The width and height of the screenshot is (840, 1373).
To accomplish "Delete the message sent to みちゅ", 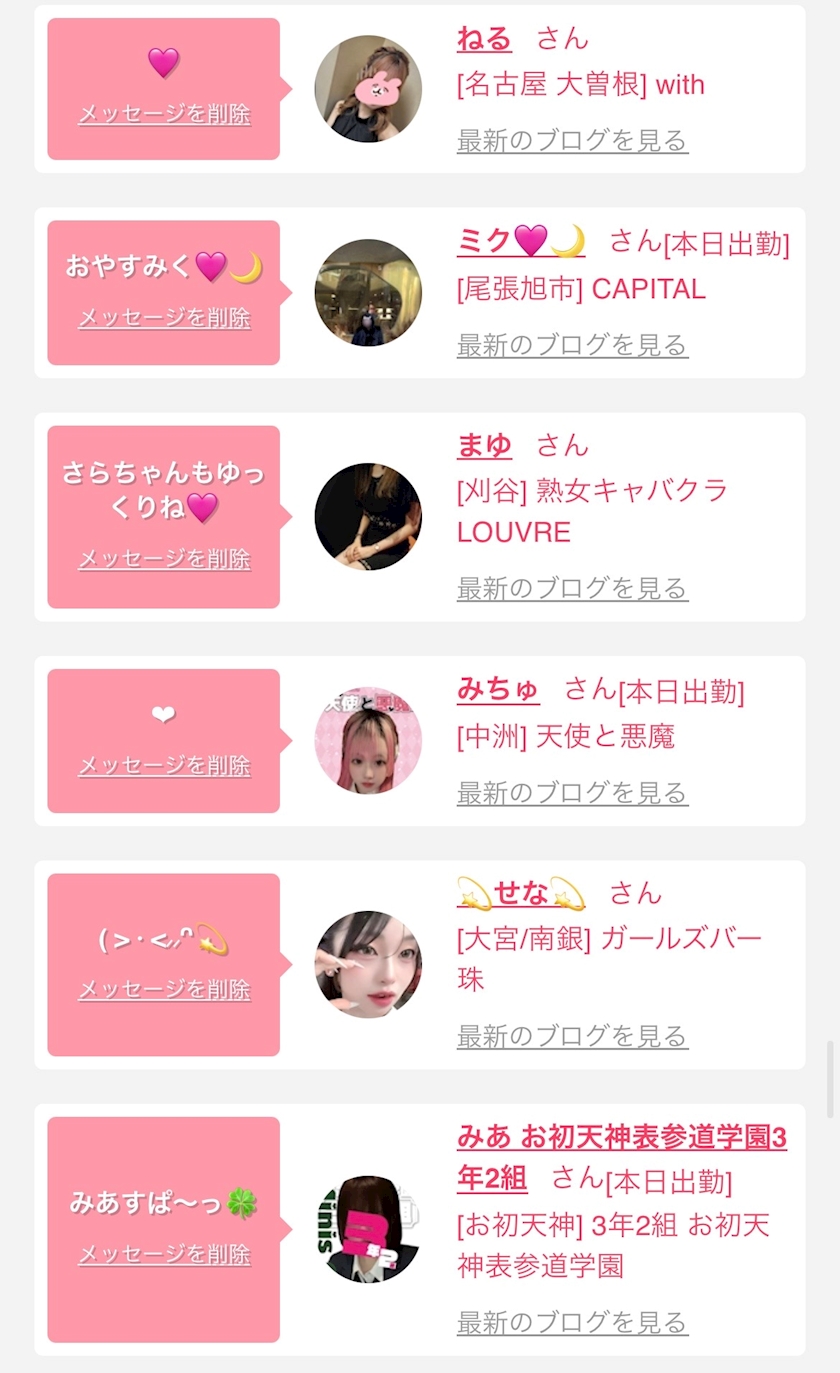I will [x=164, y=766].
